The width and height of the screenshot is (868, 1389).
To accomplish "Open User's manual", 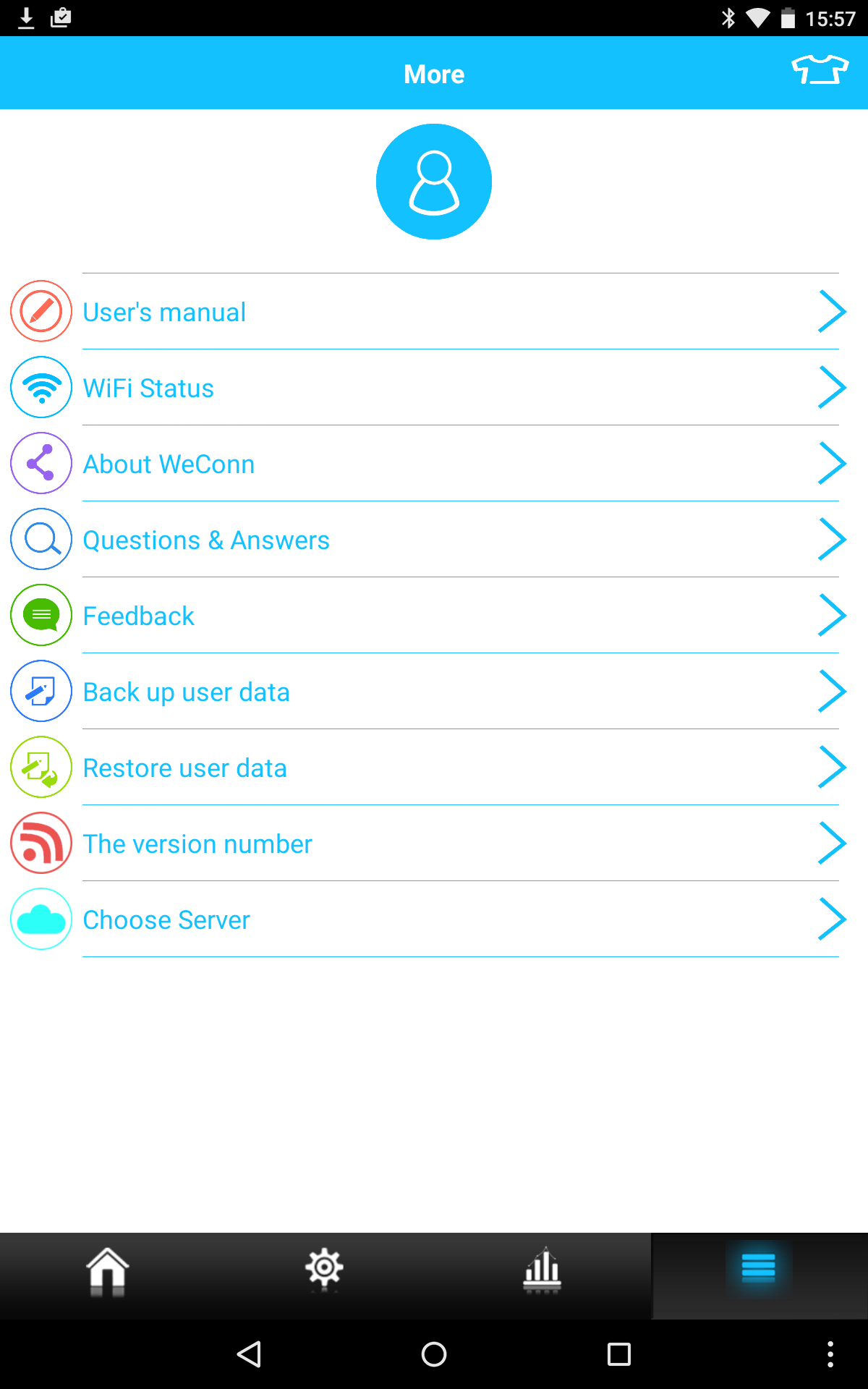I will coord(434,312).
